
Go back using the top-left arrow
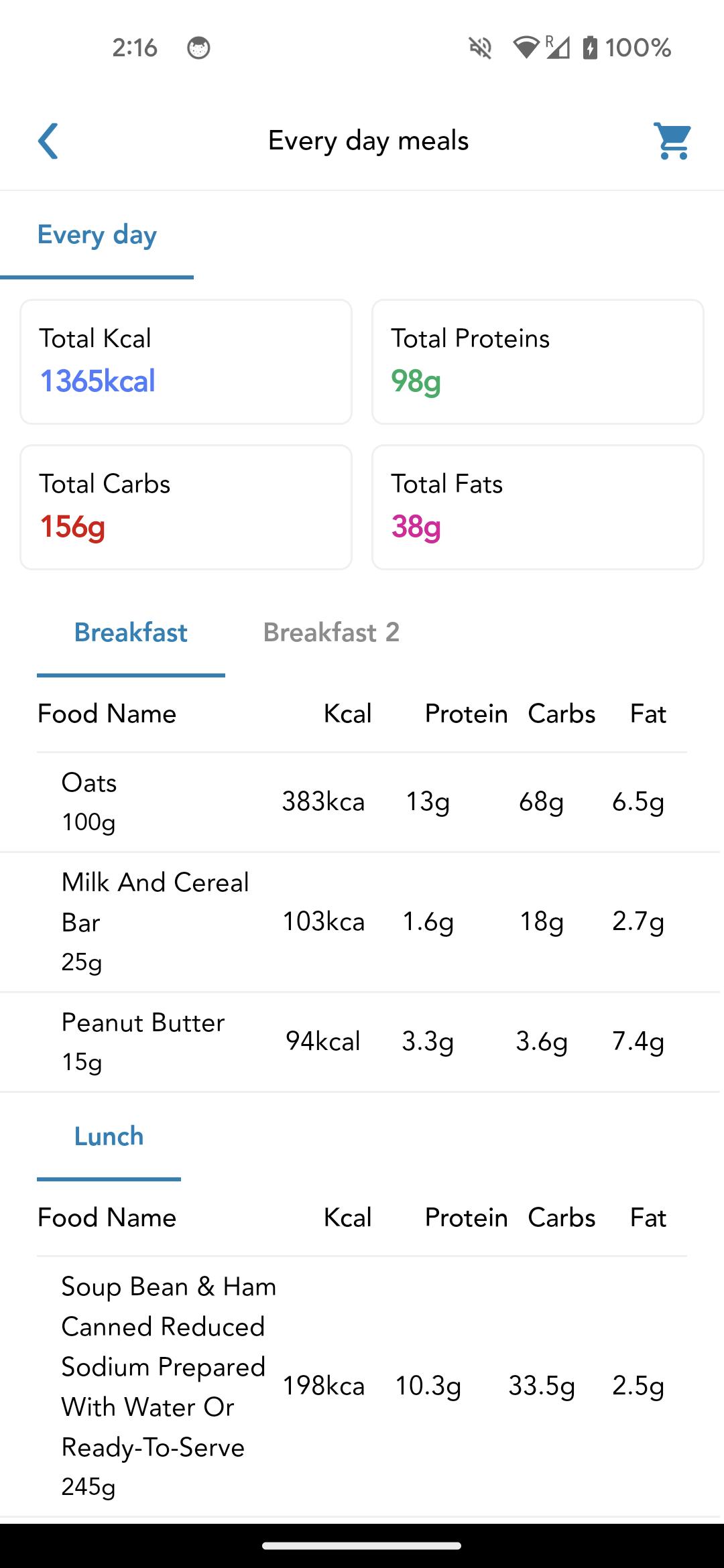pyautogui.click(x=48, y=141)
